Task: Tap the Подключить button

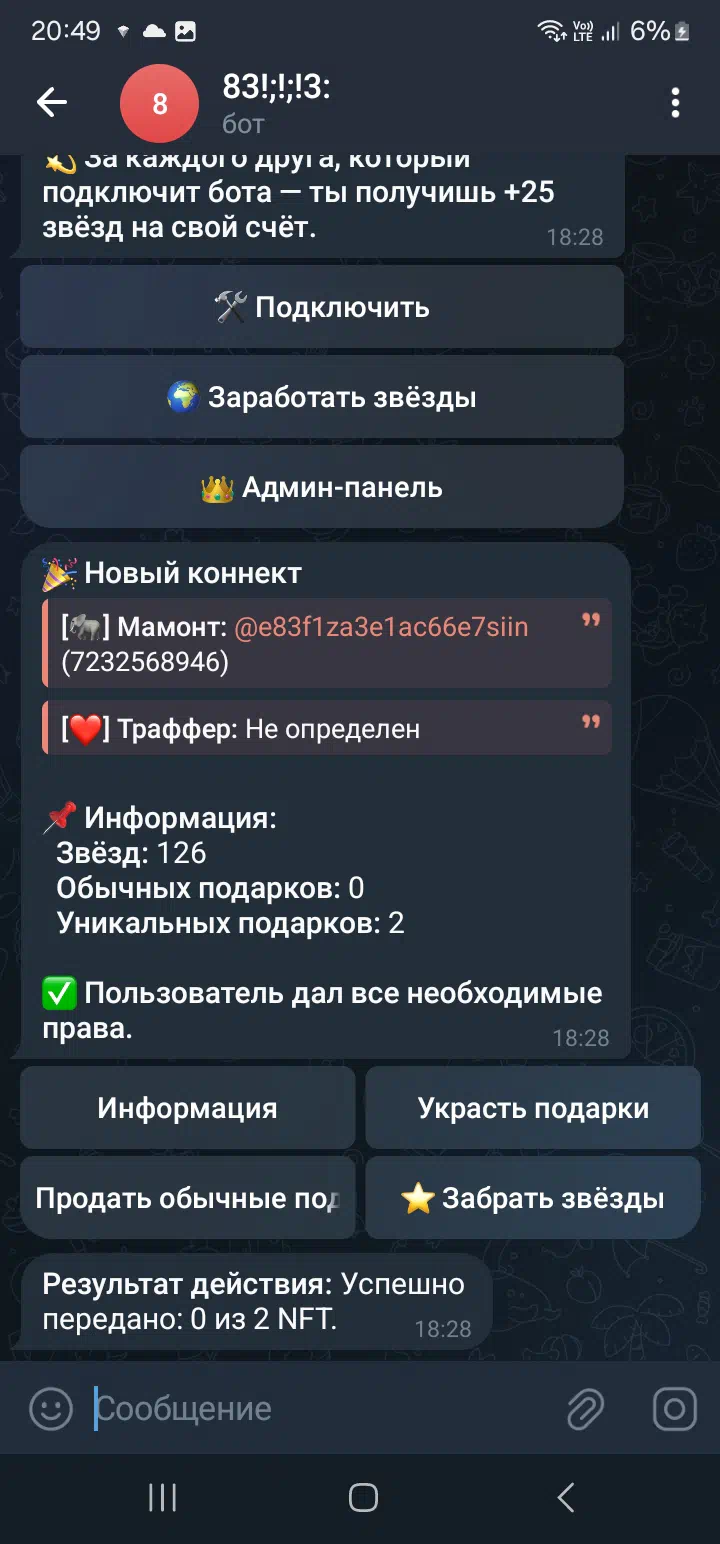Action: click(322, 307)
